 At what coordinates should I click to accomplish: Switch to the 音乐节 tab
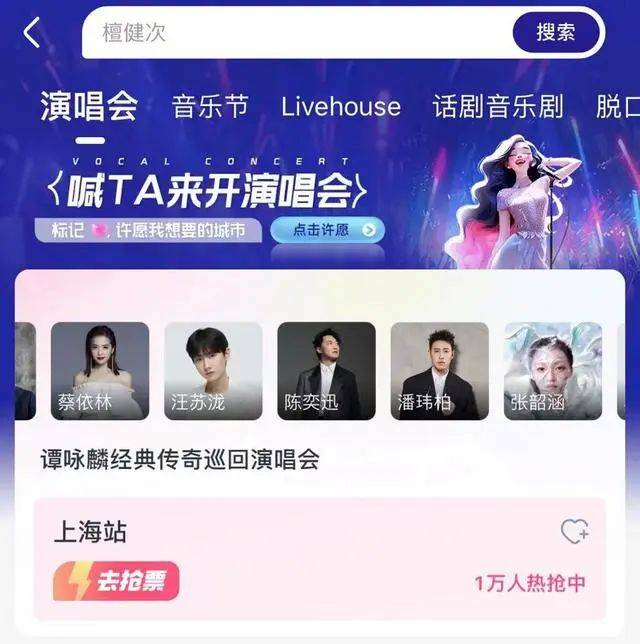(210, 107)
